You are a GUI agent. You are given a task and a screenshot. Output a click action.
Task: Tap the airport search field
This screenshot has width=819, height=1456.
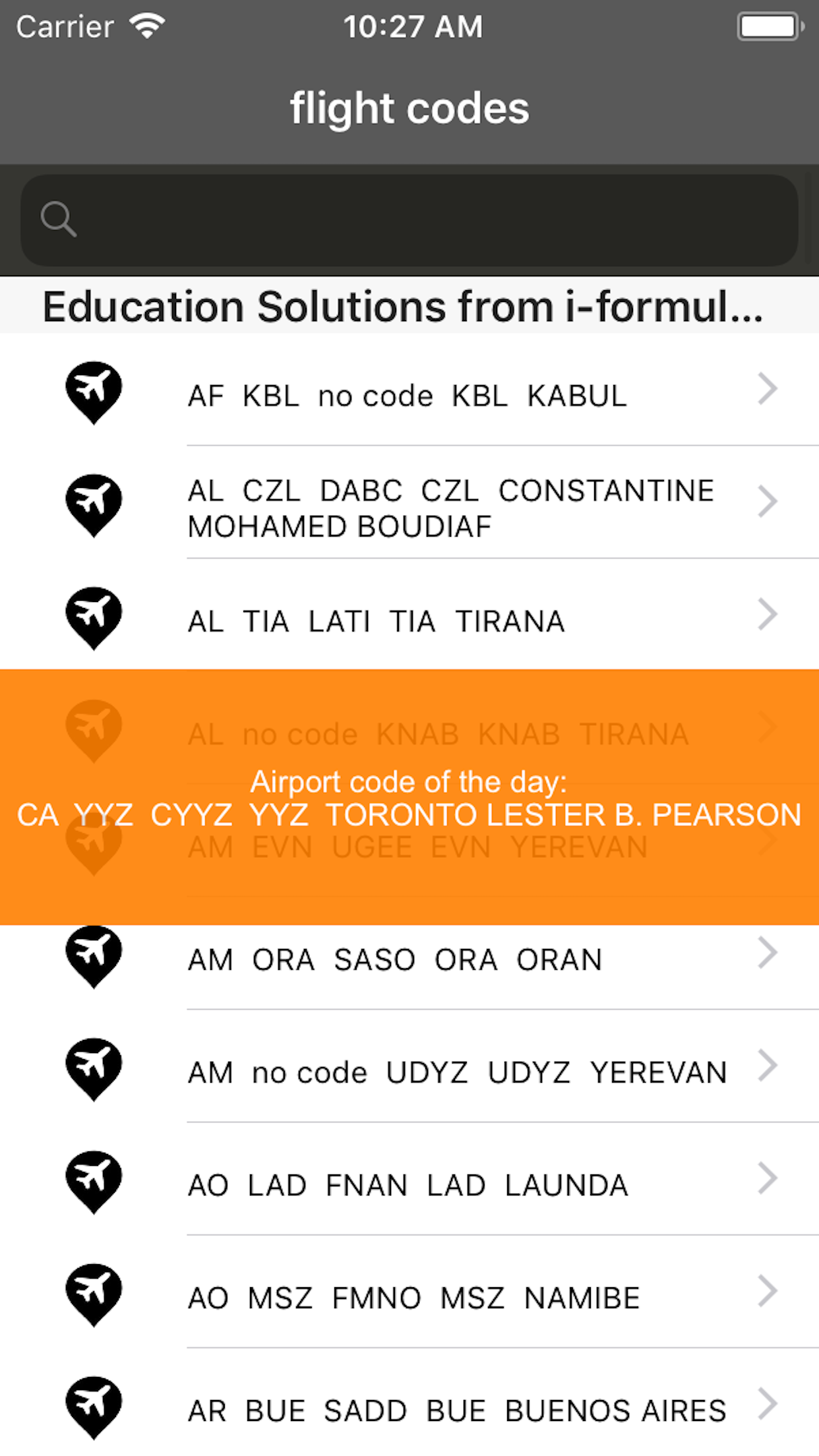(409, 220)
